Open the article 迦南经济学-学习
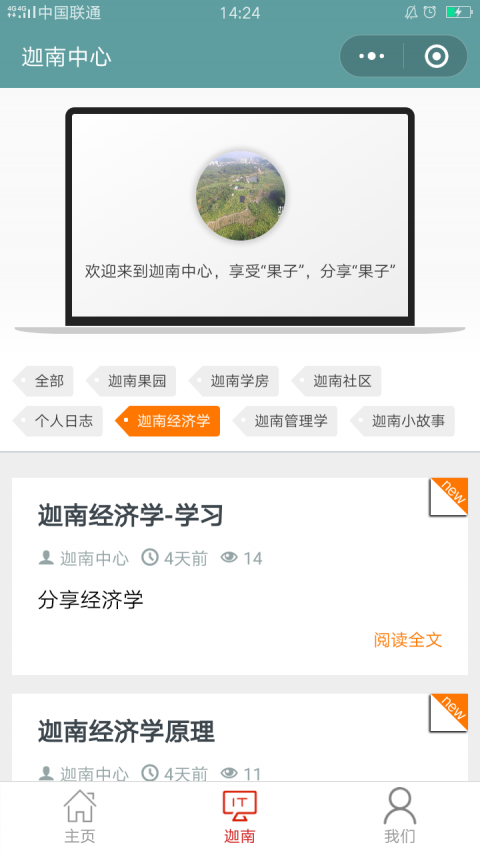Screen dimensions: 480x853 pyautogui.click(x=131, y=515)
